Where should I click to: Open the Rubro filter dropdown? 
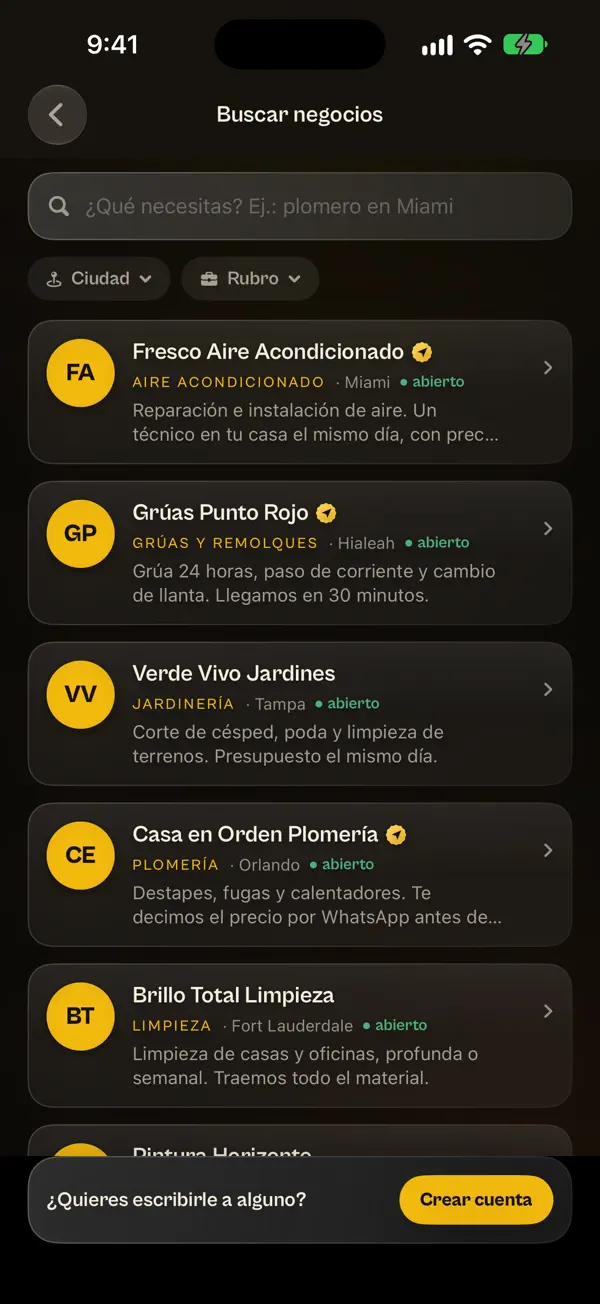click(250, 279)
